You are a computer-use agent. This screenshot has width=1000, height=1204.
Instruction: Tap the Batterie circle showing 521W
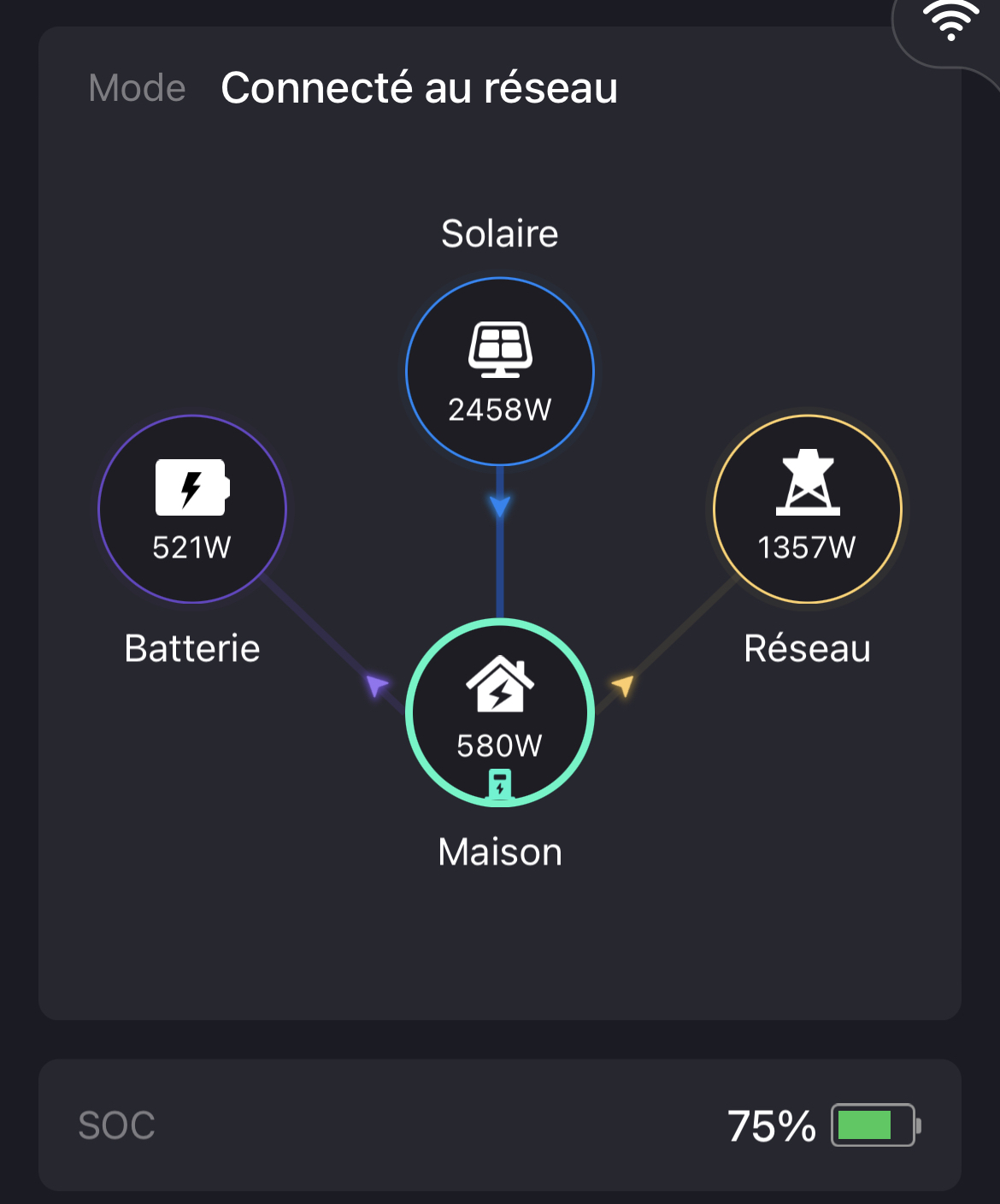pyautogui.click(x=192, y=510)
